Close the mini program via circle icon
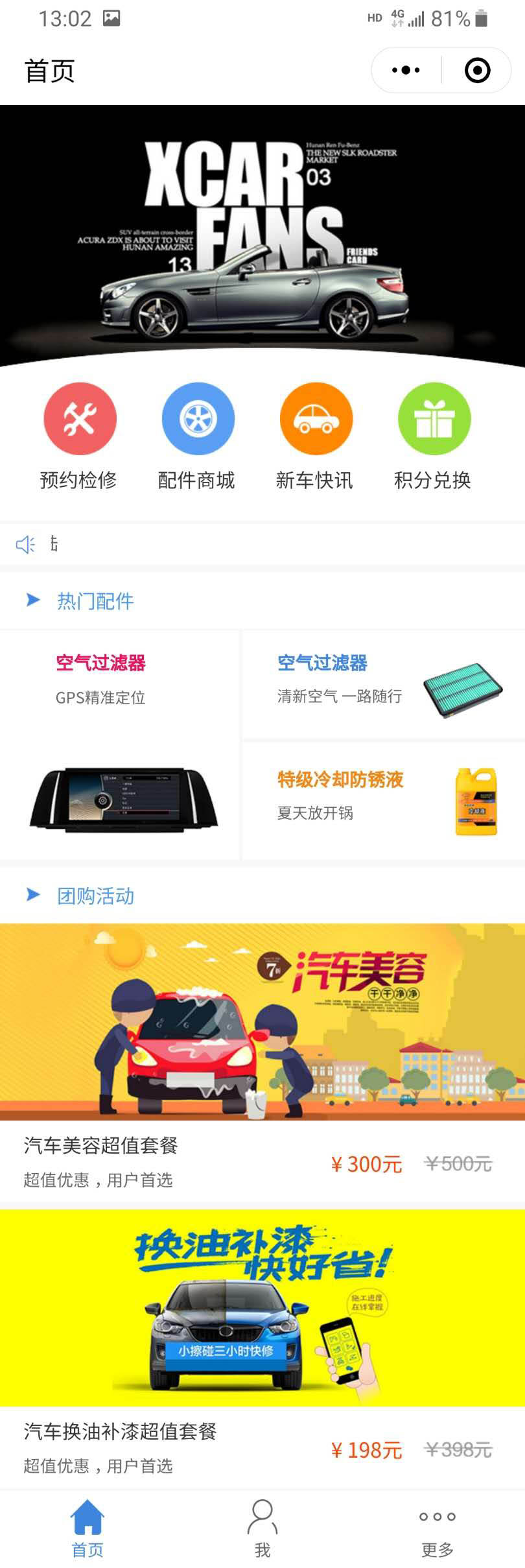This screenshot has height=1568, width=525. (478, 70)
